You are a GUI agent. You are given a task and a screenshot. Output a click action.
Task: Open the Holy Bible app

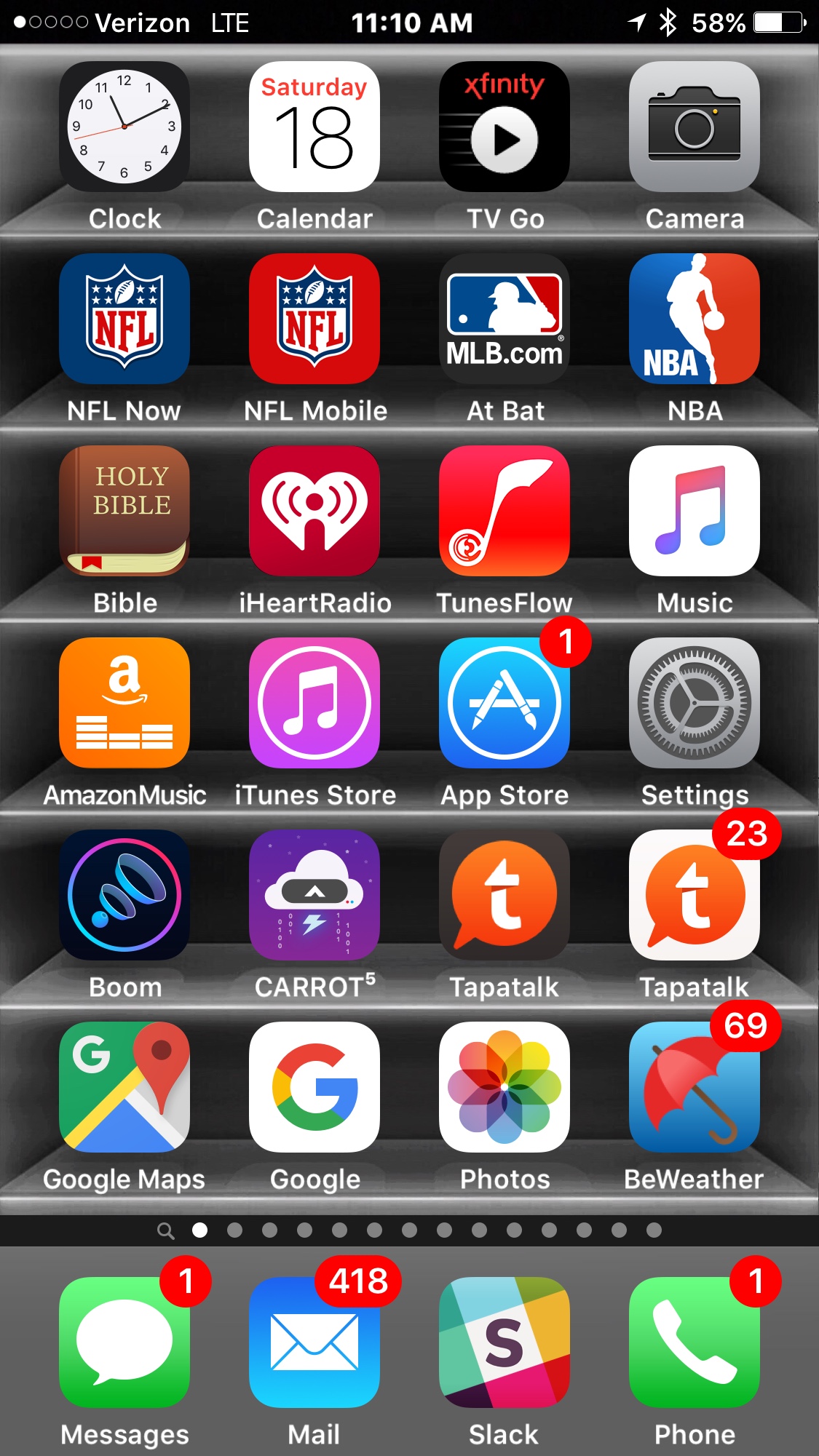124,511
